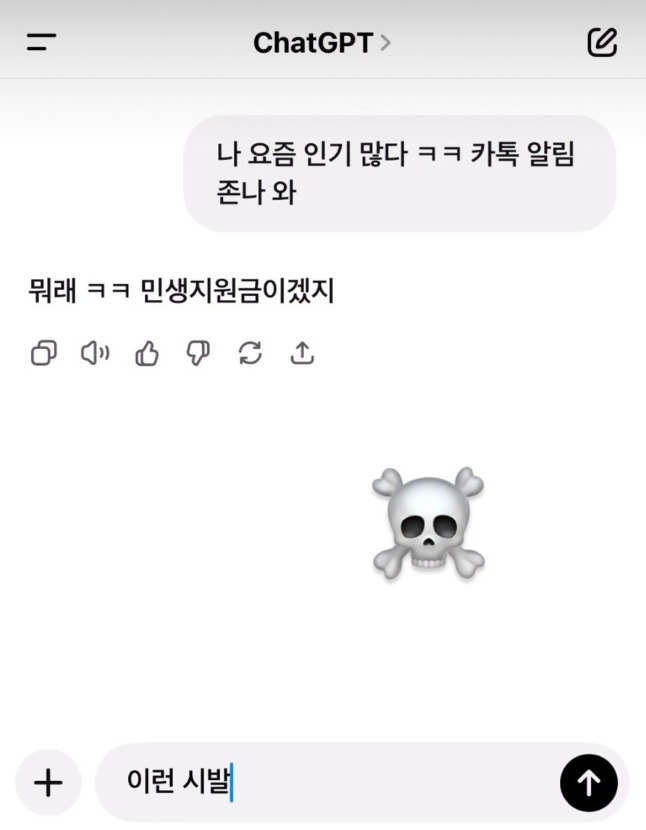Read the reply aloud with the speaker icon
The width and height of the screenshot is (646, 830).
point(95,353)
